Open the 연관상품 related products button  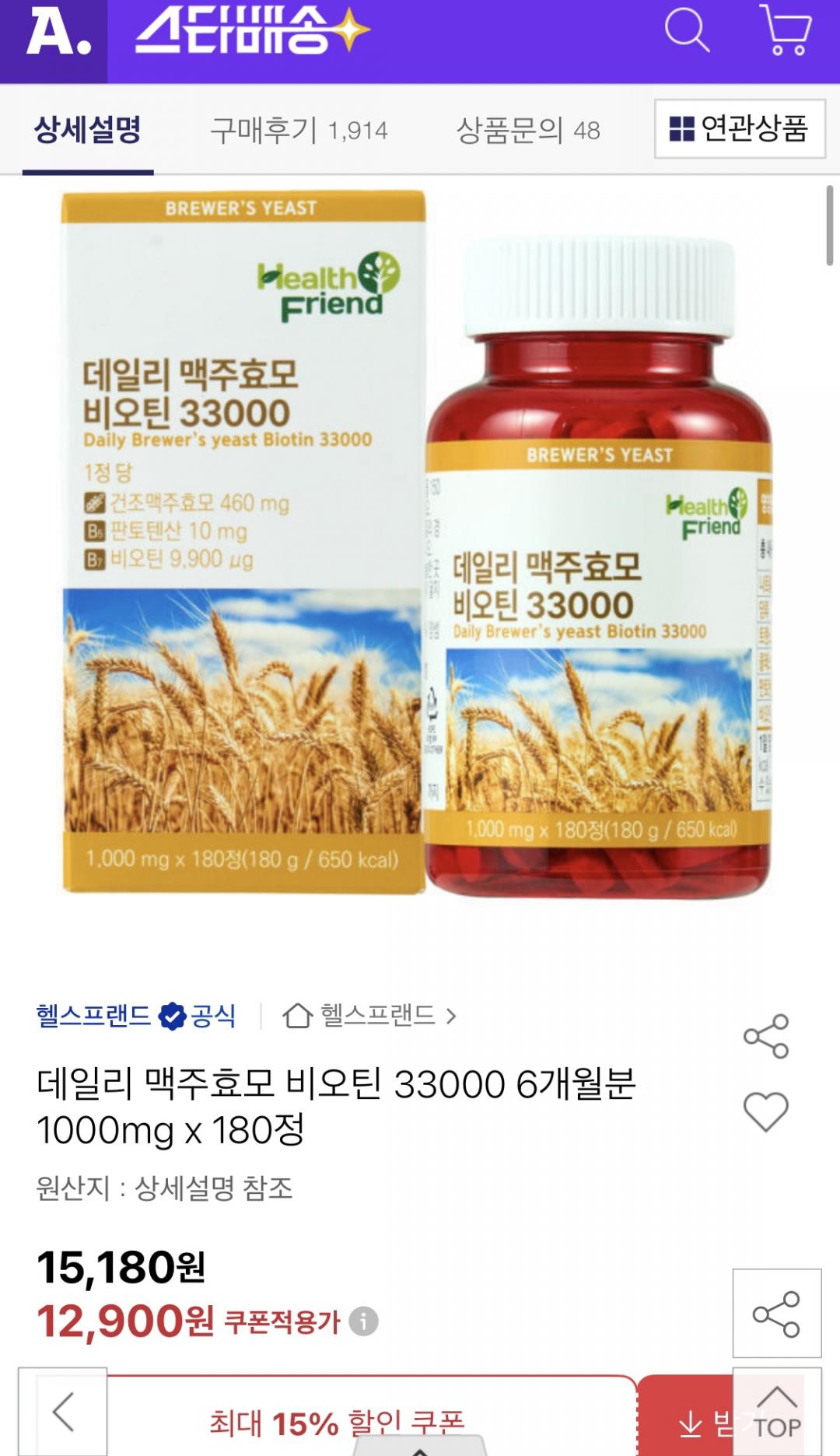pyautogui.click(x=739, y=129)
